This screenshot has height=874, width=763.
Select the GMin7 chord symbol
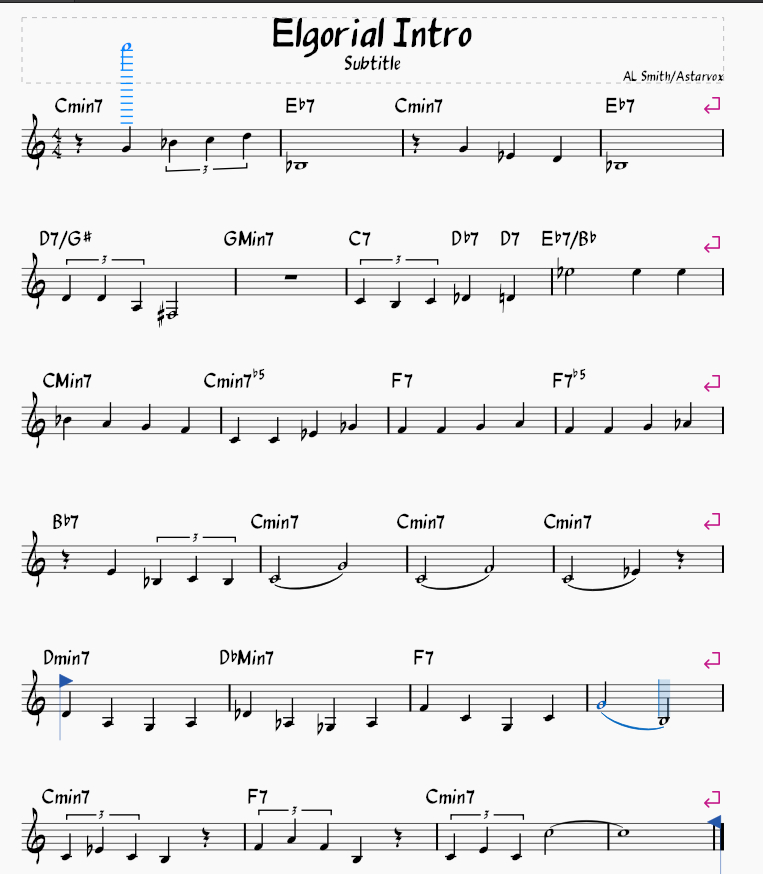coord(248,239)
